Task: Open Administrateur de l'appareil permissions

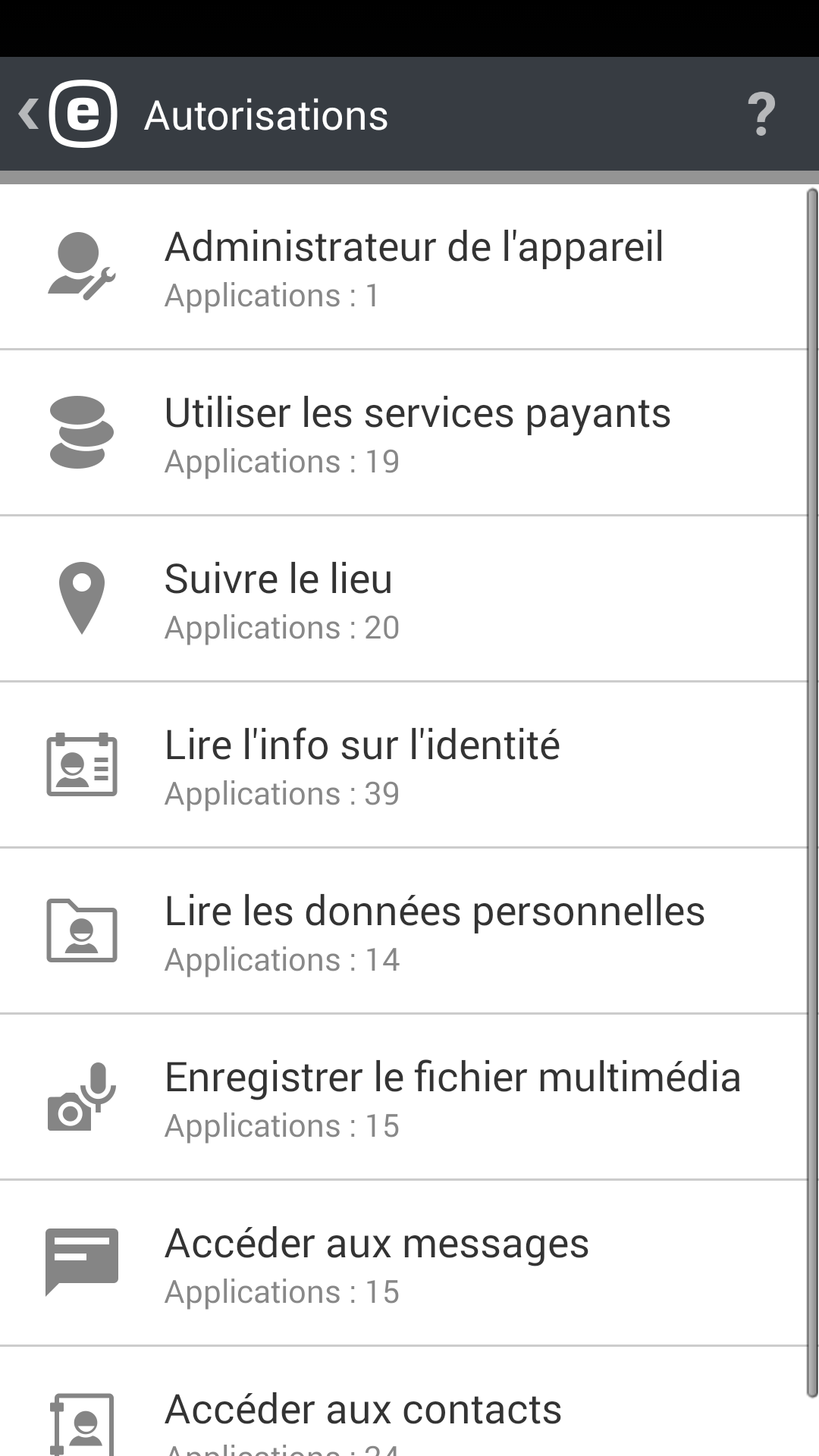Action: tap(403, 267)
